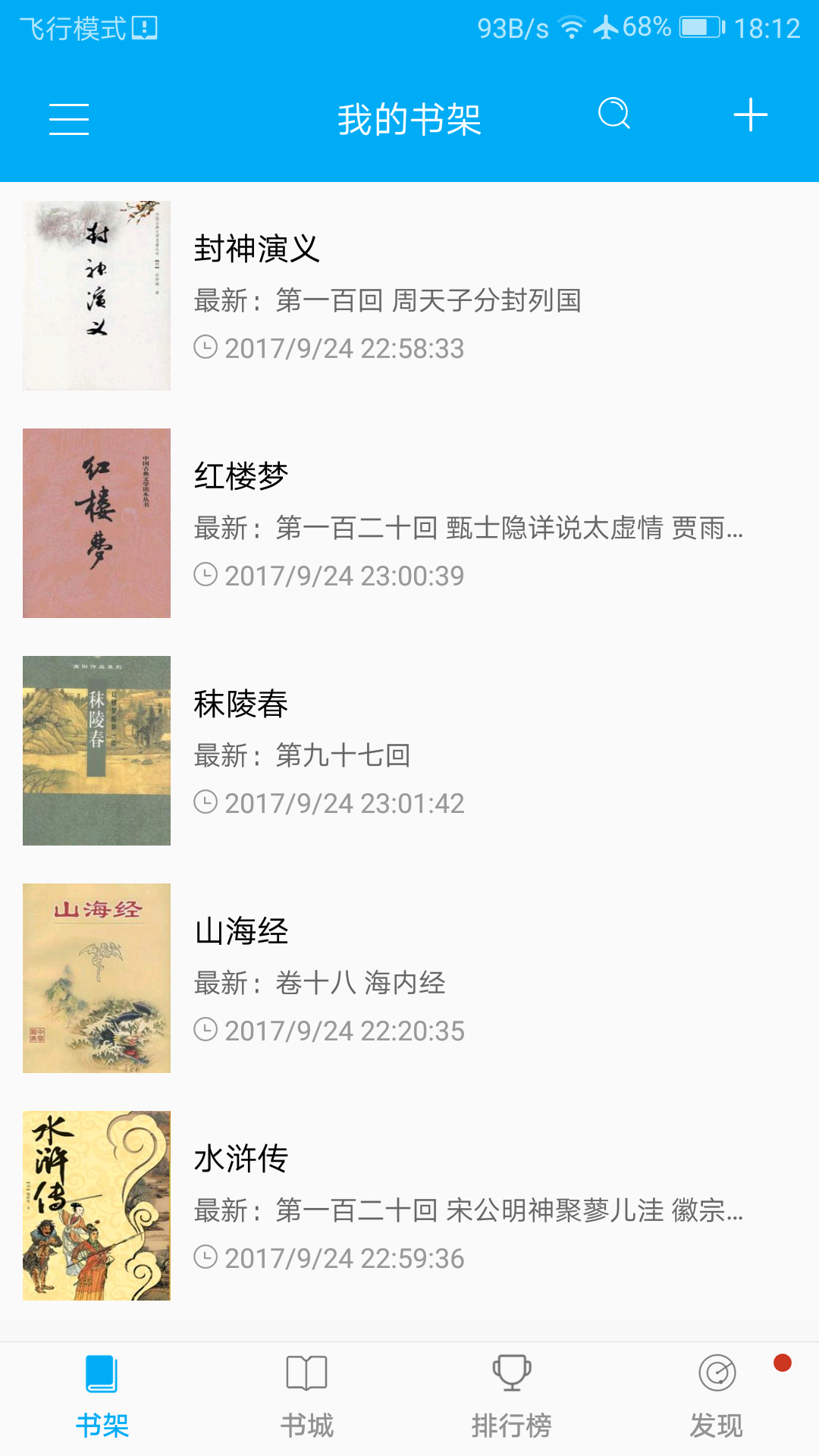Tap the 秣陵春 cover thumbnail

point(97,751)
